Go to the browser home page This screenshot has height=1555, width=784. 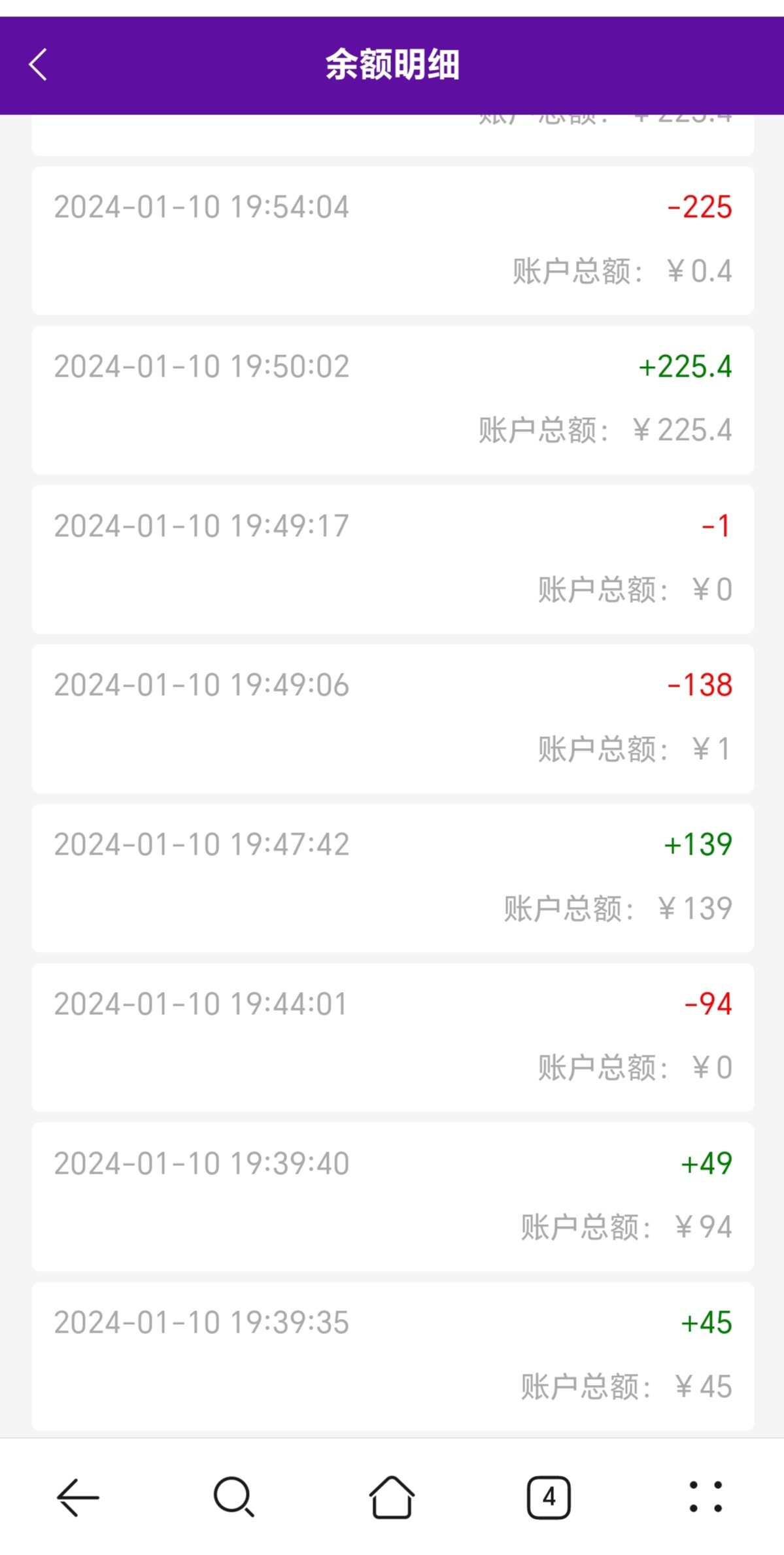[x=392, y=1496]
